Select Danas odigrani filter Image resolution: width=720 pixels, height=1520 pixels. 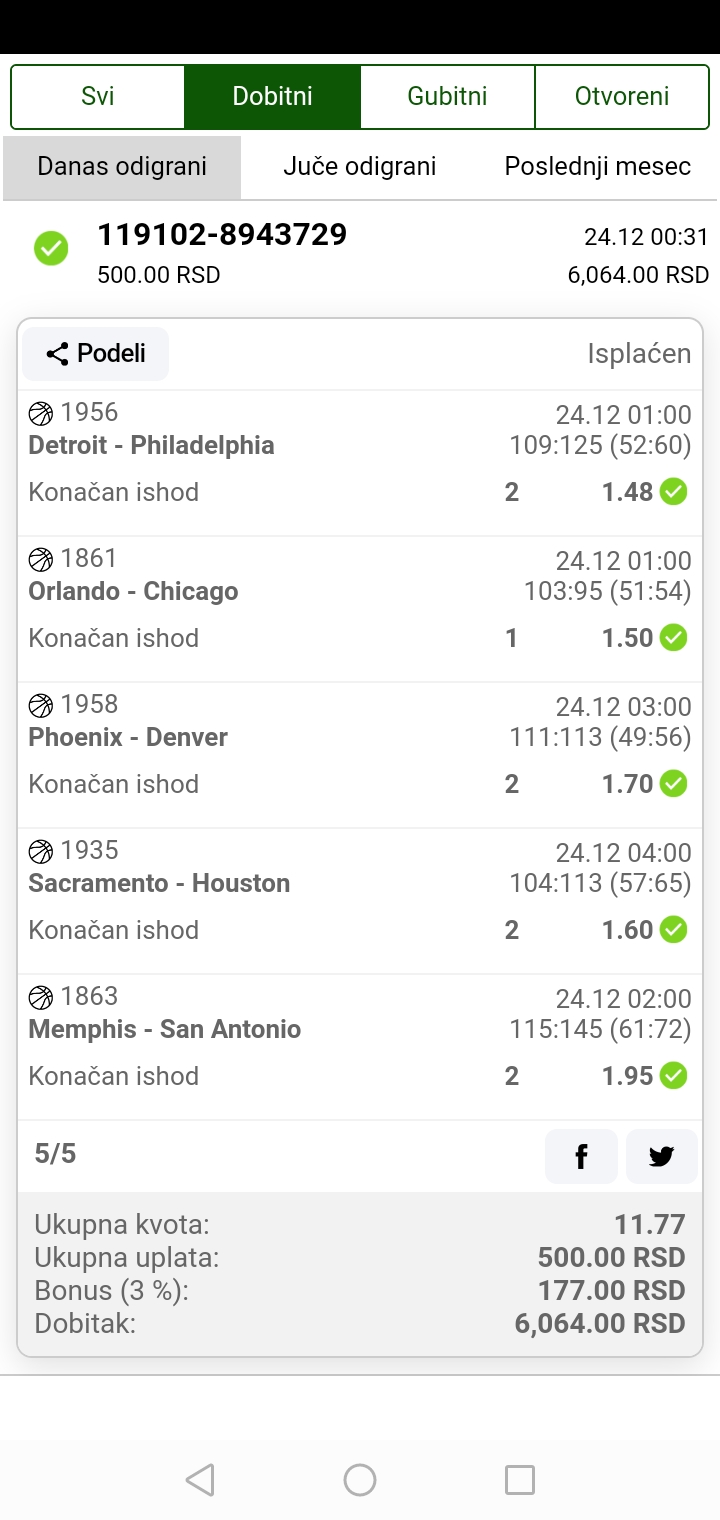[x=122, y=167]
